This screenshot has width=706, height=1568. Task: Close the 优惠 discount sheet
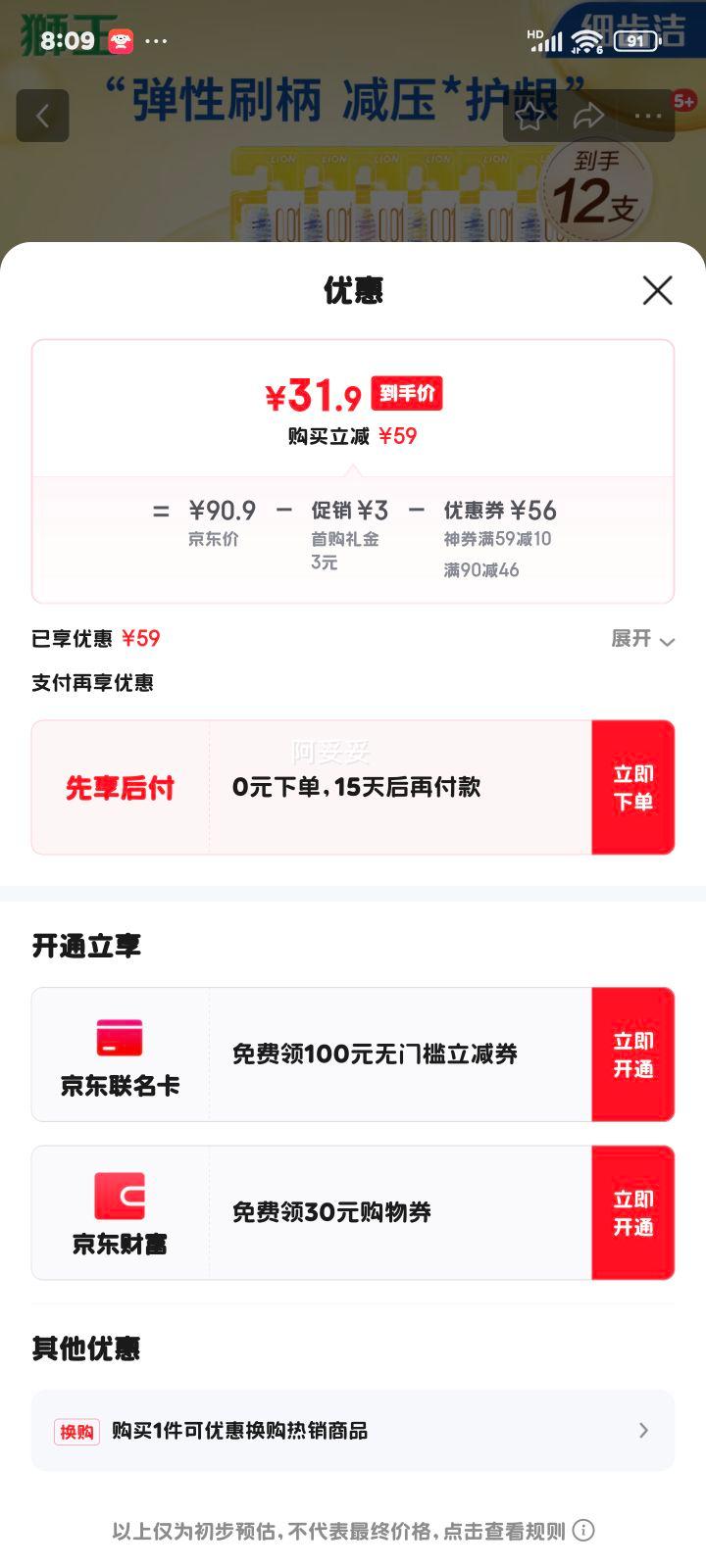click(x=657, y=290)
